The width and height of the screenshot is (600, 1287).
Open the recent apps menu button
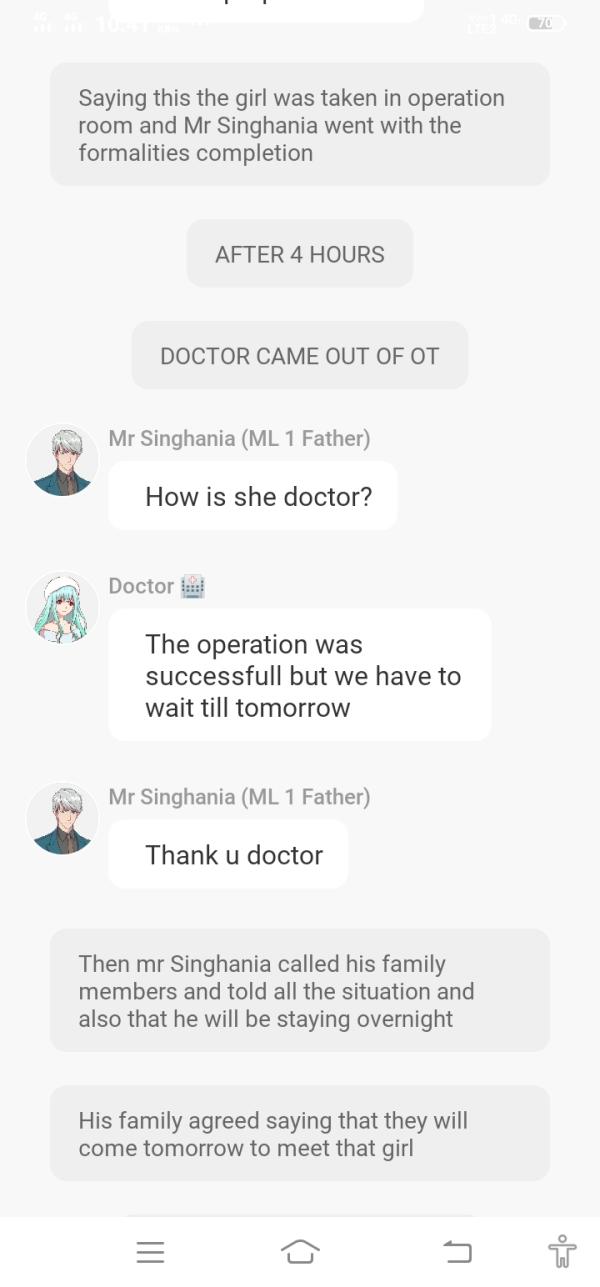click(x=150, y=1251)
